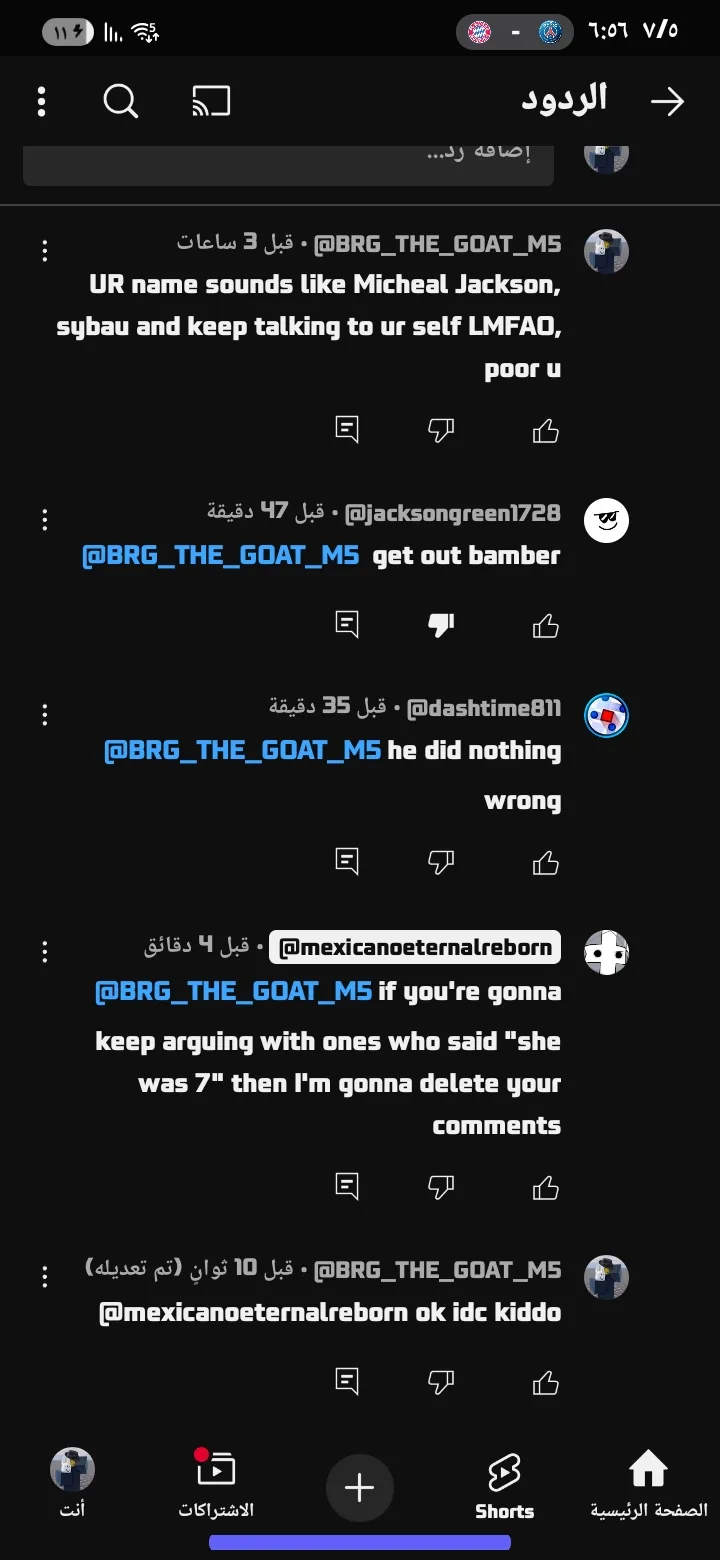Open the @mexicanoeternalreborn channel badge
The width and height of the screenshot is (720, 1560).
[x=415, y=947]
